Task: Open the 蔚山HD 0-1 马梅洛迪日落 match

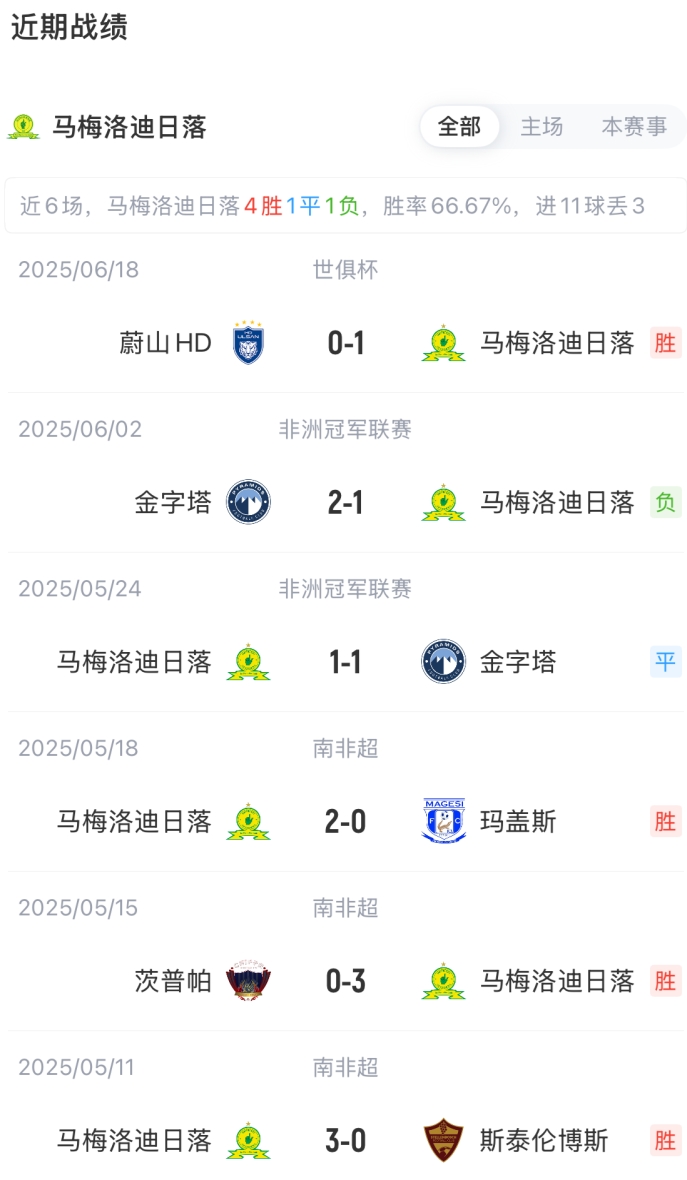Action: pyautogui.click(x=345, y=343)
